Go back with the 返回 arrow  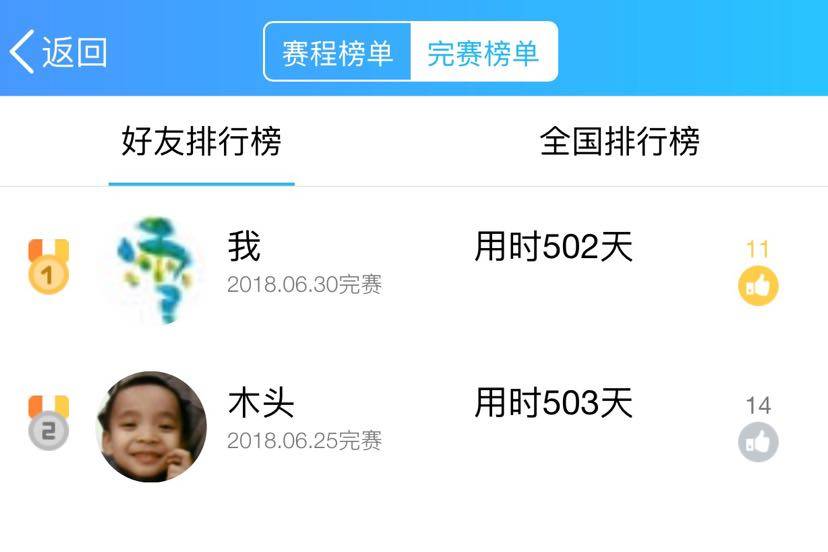[x=57, y=52]
